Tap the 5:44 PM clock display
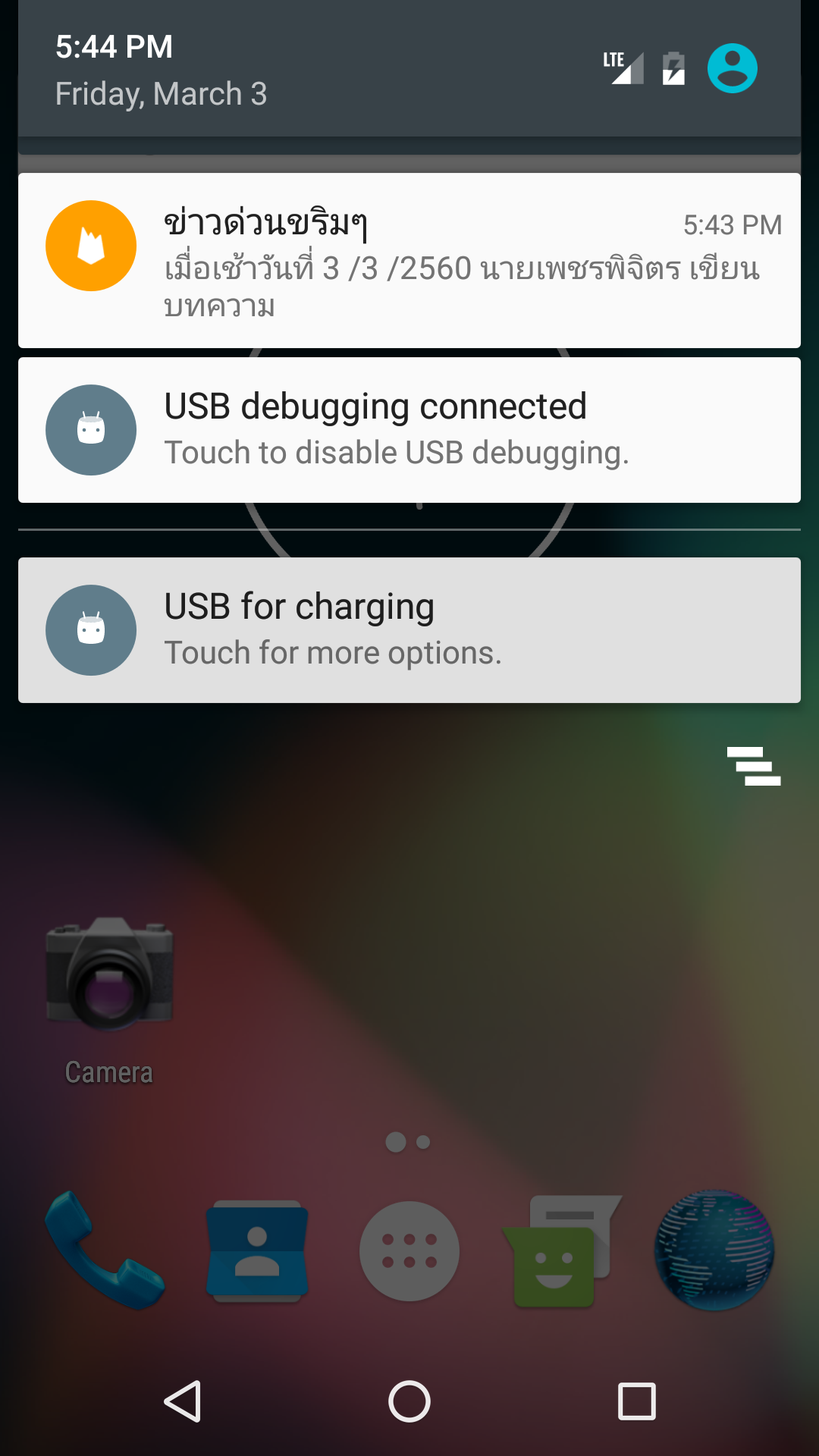 [x=112, y=47]
